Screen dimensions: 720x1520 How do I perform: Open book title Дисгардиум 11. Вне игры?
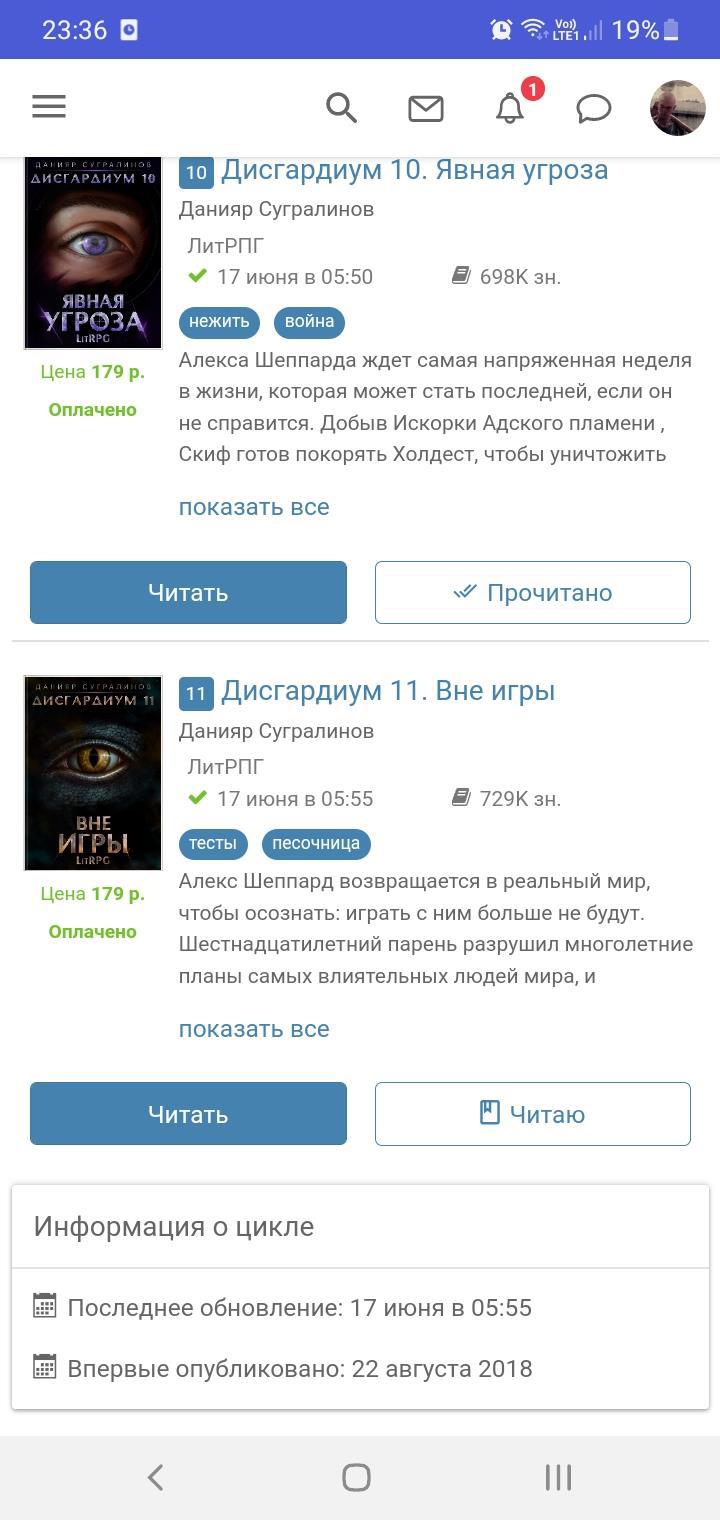click(x=387, y=691)
